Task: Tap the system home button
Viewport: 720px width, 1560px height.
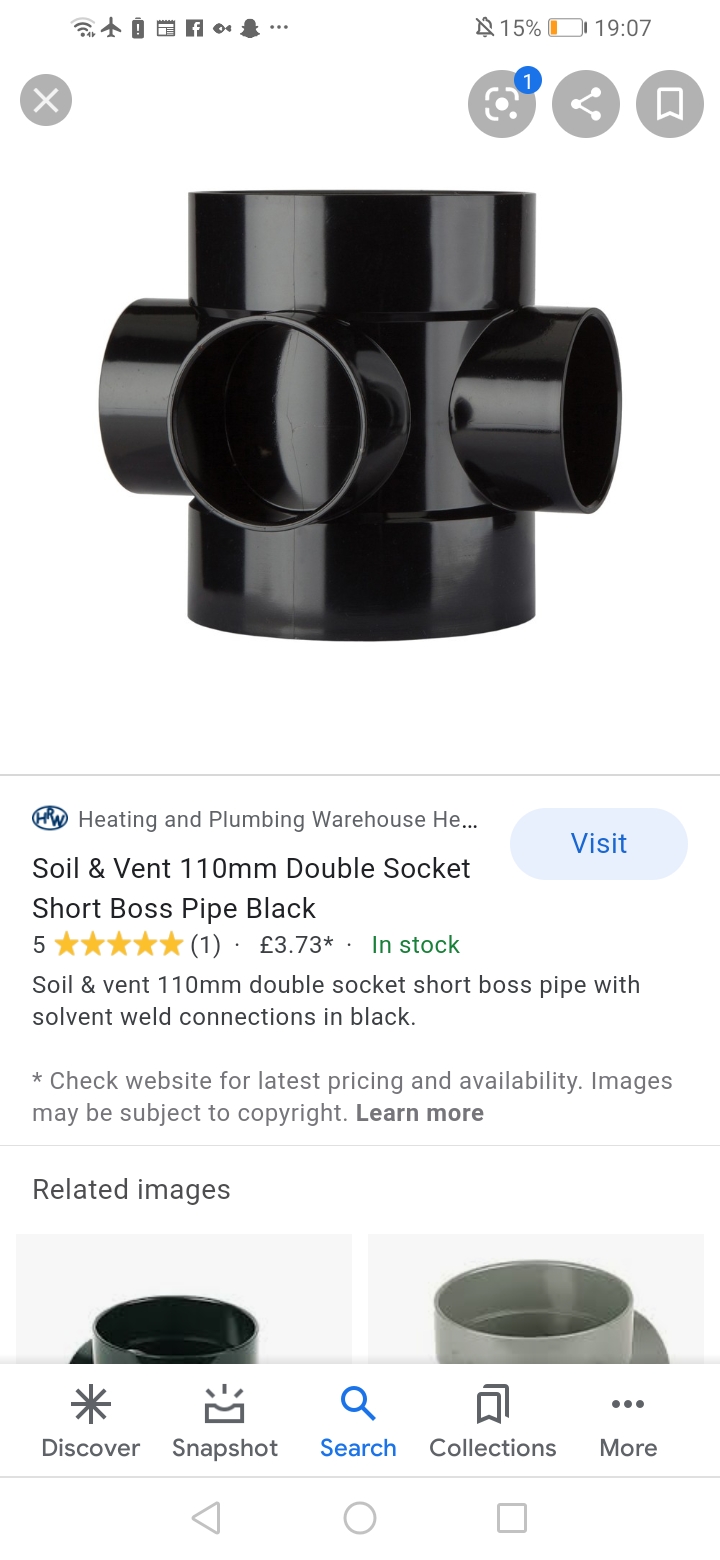Action: click(360, 1518)
